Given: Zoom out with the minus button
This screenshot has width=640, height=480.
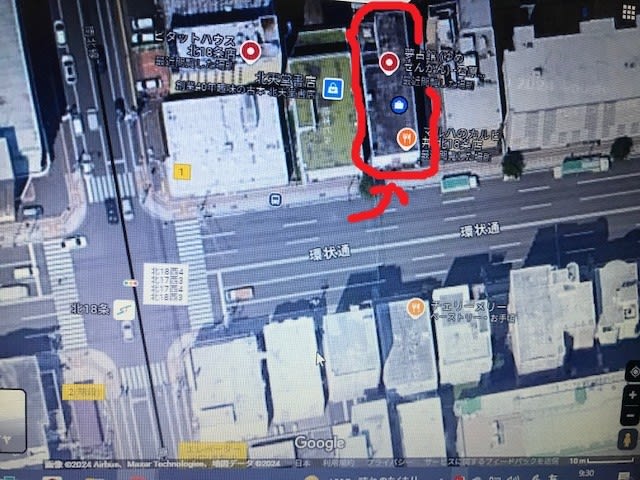Looking at the screenshot, I should [x=631, y=414].
